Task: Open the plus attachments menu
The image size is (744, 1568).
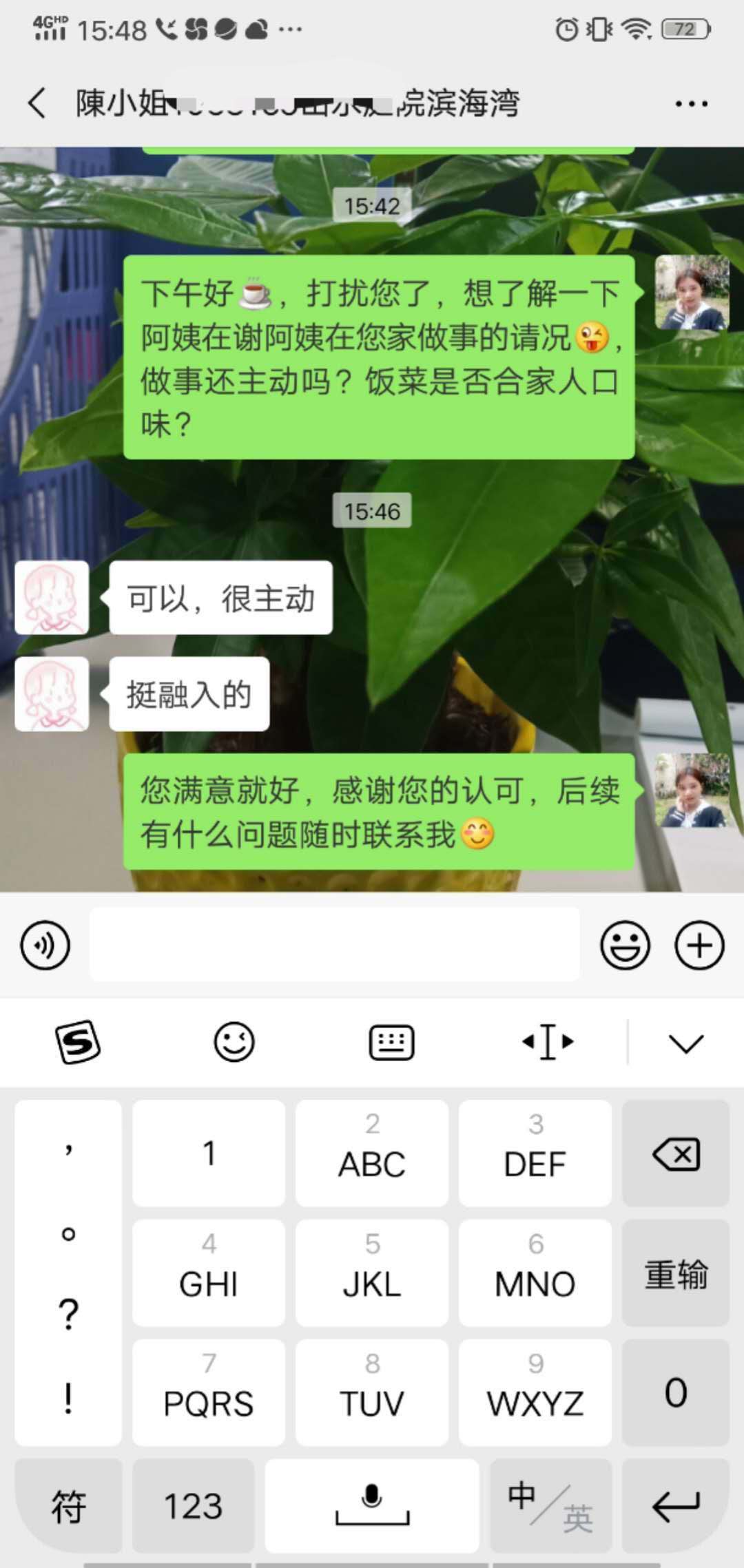Action: (699, 945)
